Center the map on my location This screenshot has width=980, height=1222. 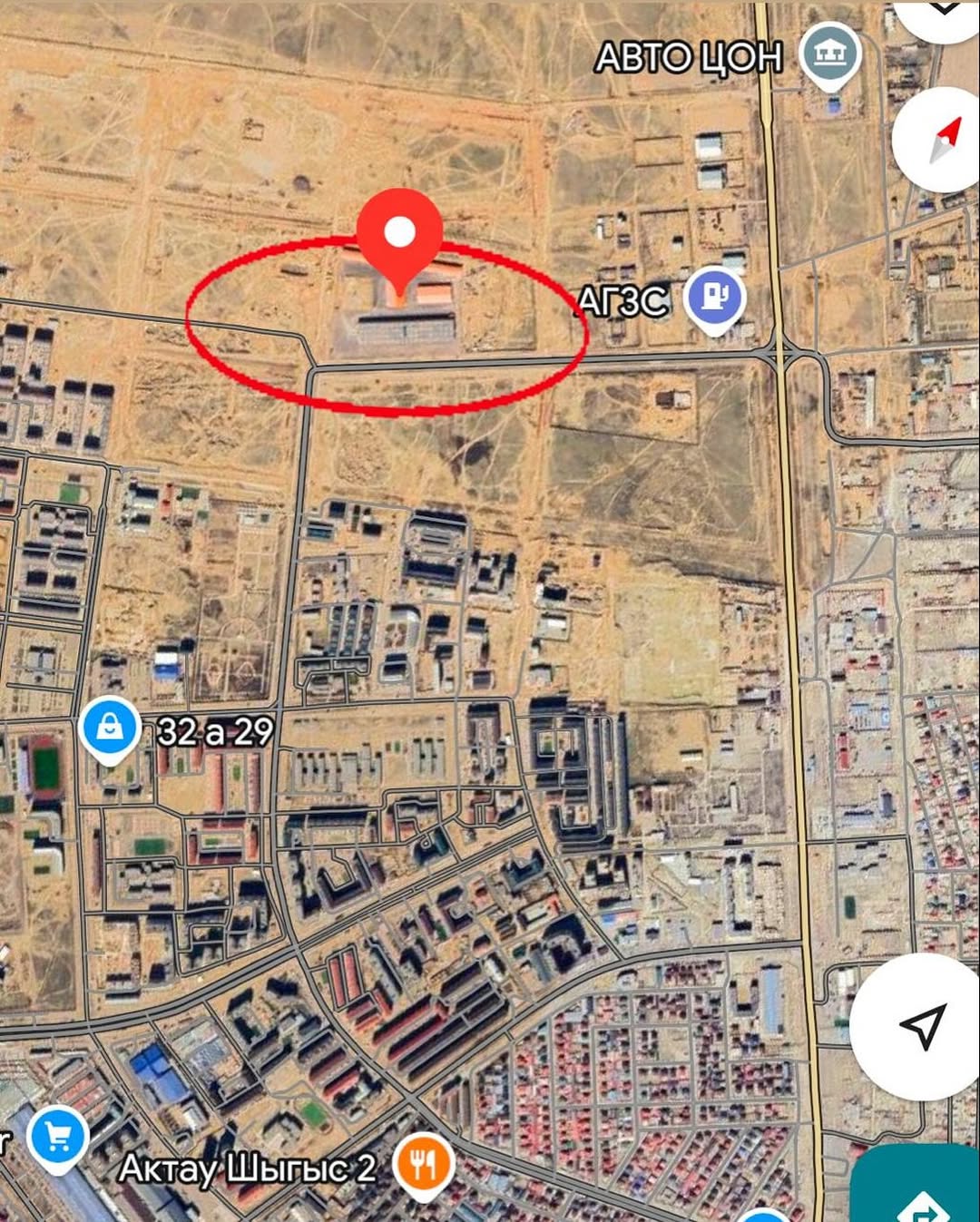(x=922, y=1026)
